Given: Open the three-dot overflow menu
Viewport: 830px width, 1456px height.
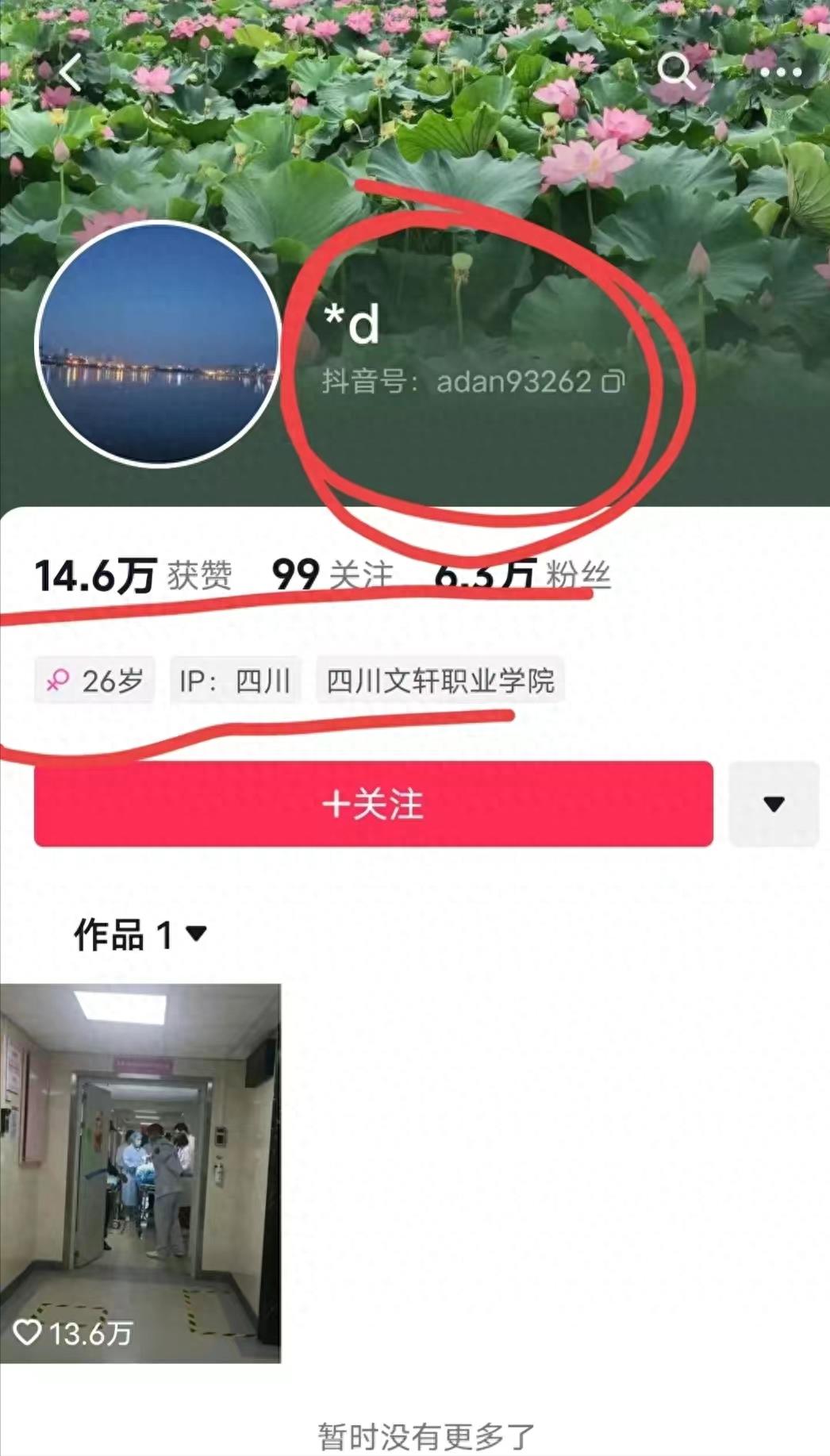Looking at the screenshot, I should pos(781,72).
